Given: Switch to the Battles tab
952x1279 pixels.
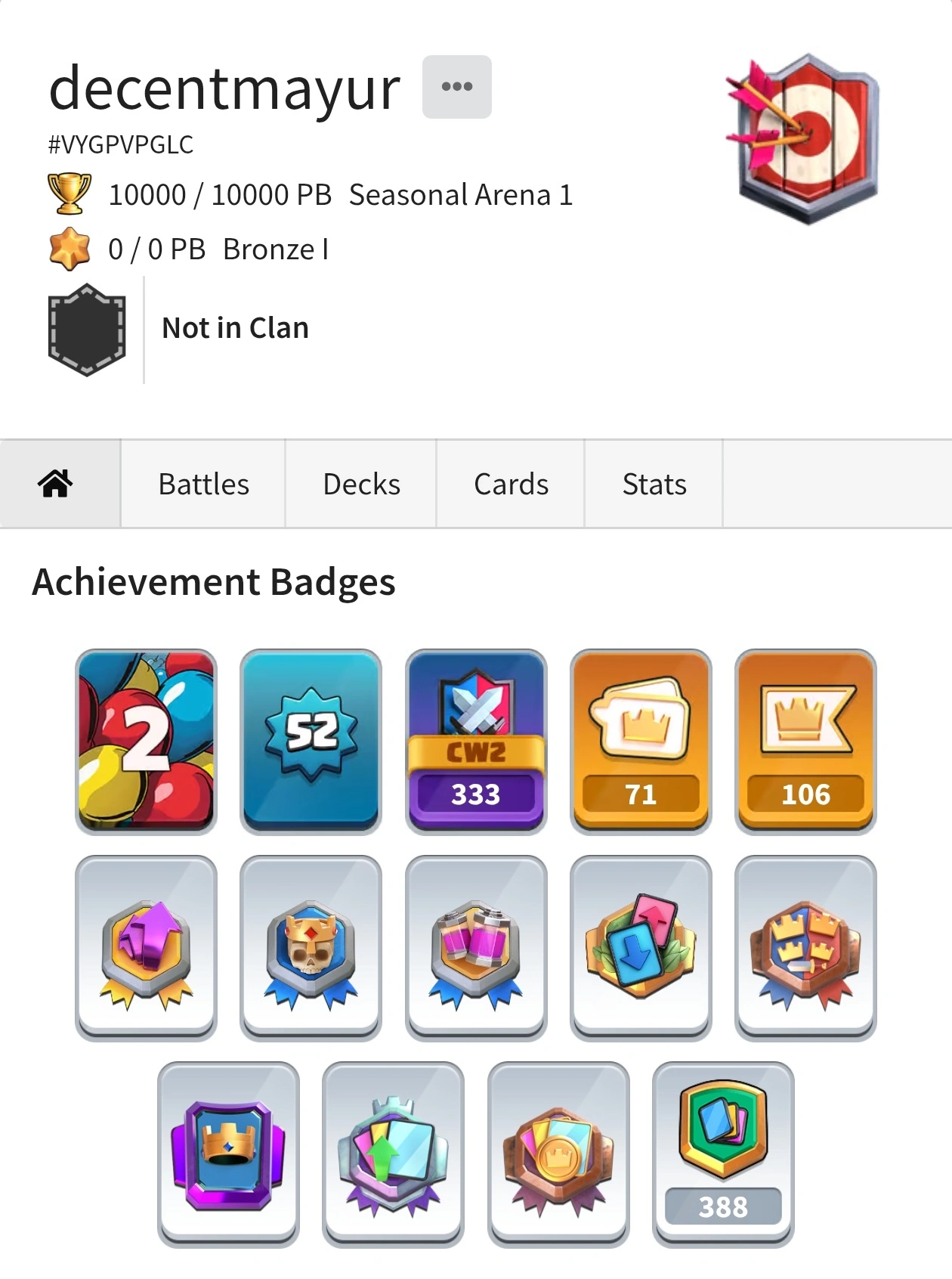Looking at the screenshot, I should (203, 484).
